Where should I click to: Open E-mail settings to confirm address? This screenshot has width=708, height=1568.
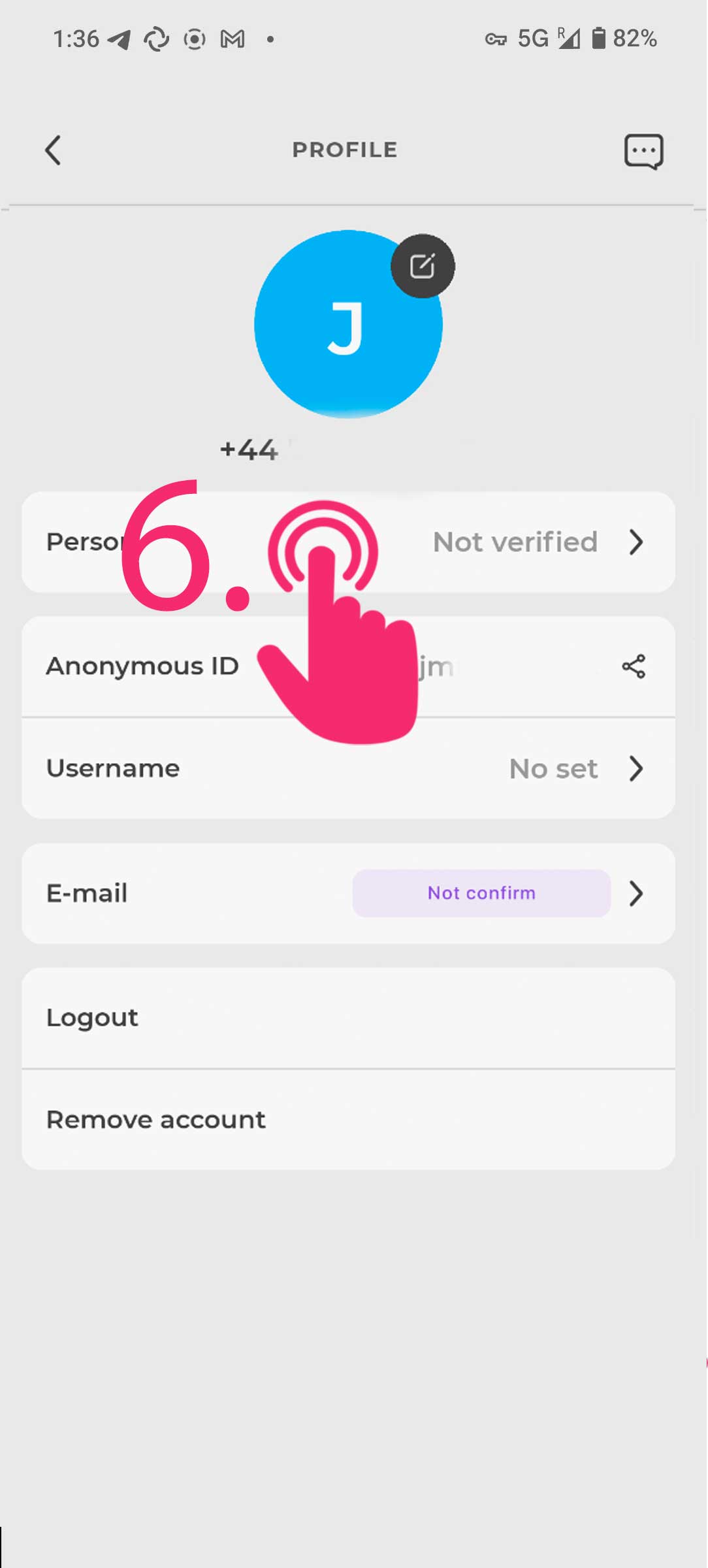(x=348, y=893)
